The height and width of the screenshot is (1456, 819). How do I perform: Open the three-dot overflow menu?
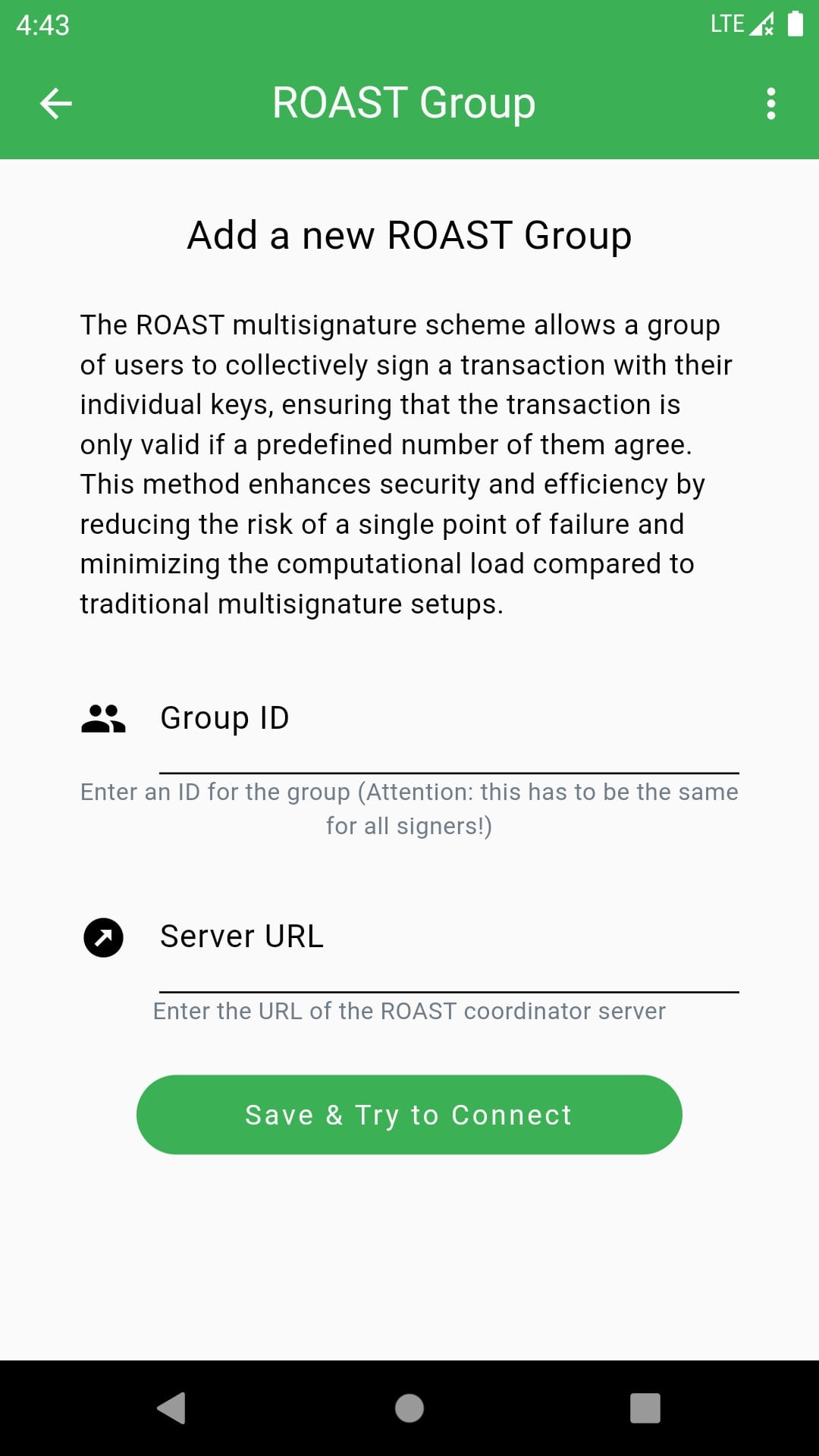pos(770,103)
